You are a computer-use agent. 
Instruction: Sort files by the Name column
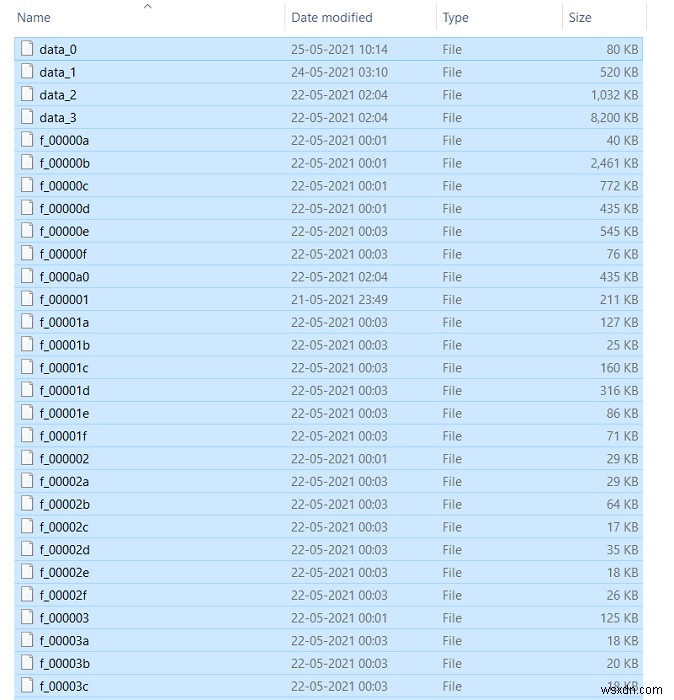click(x=34, y=17)
